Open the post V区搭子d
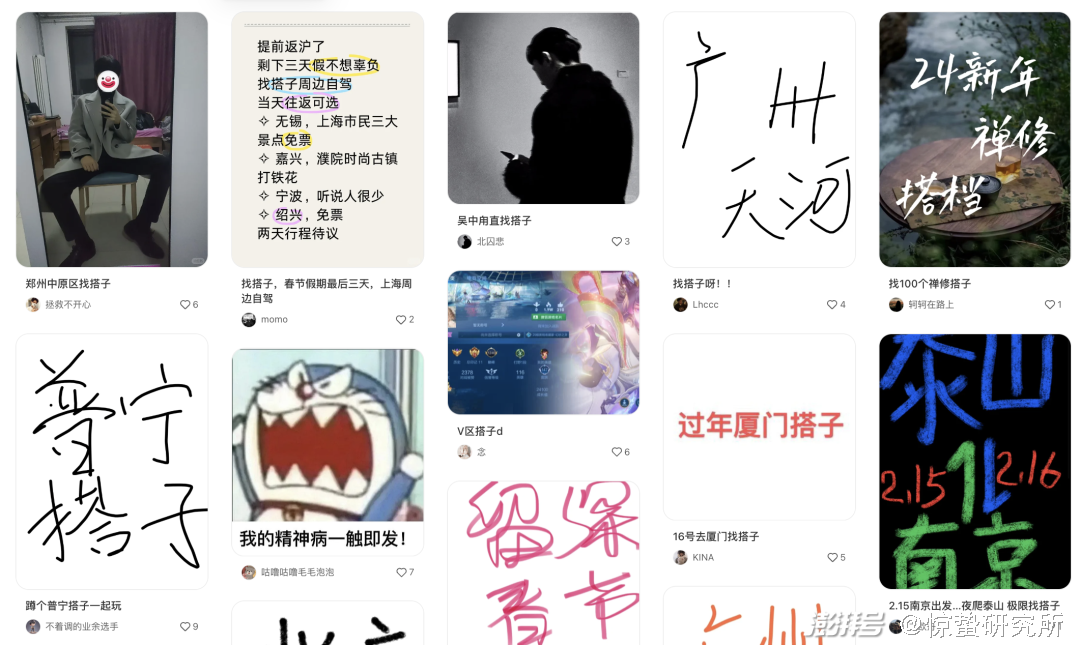The width and height of the screenshot is (1080, 645). click(543, 342)
